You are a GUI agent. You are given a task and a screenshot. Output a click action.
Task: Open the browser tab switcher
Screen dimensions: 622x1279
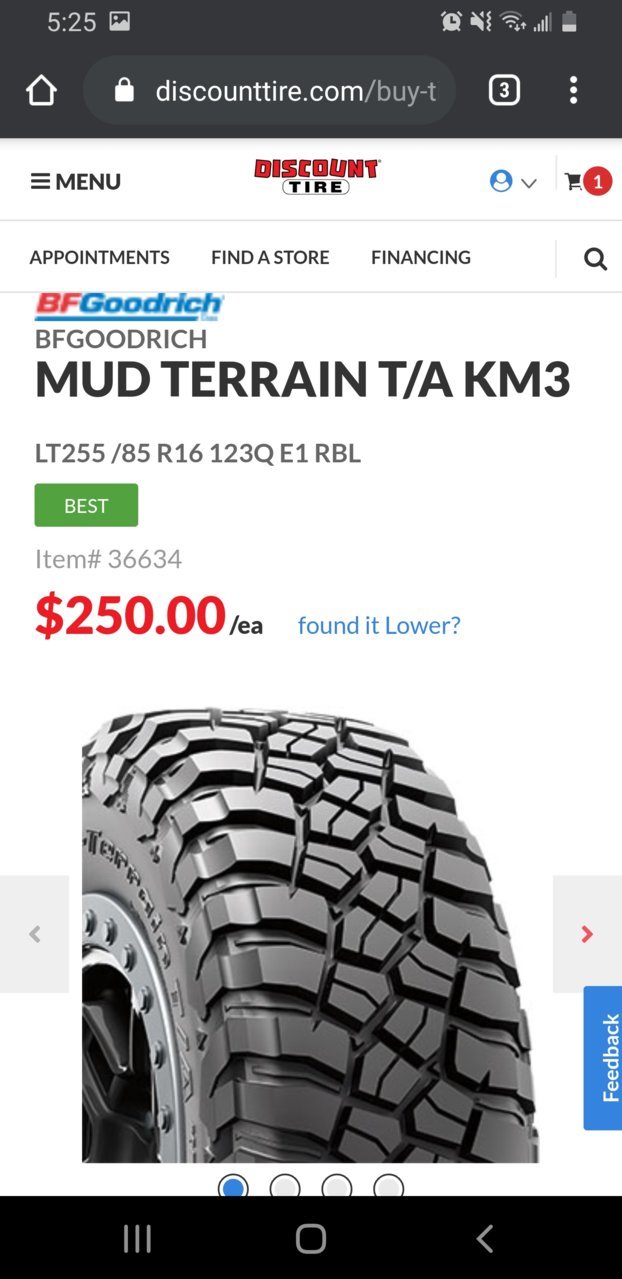pos(504,91)
